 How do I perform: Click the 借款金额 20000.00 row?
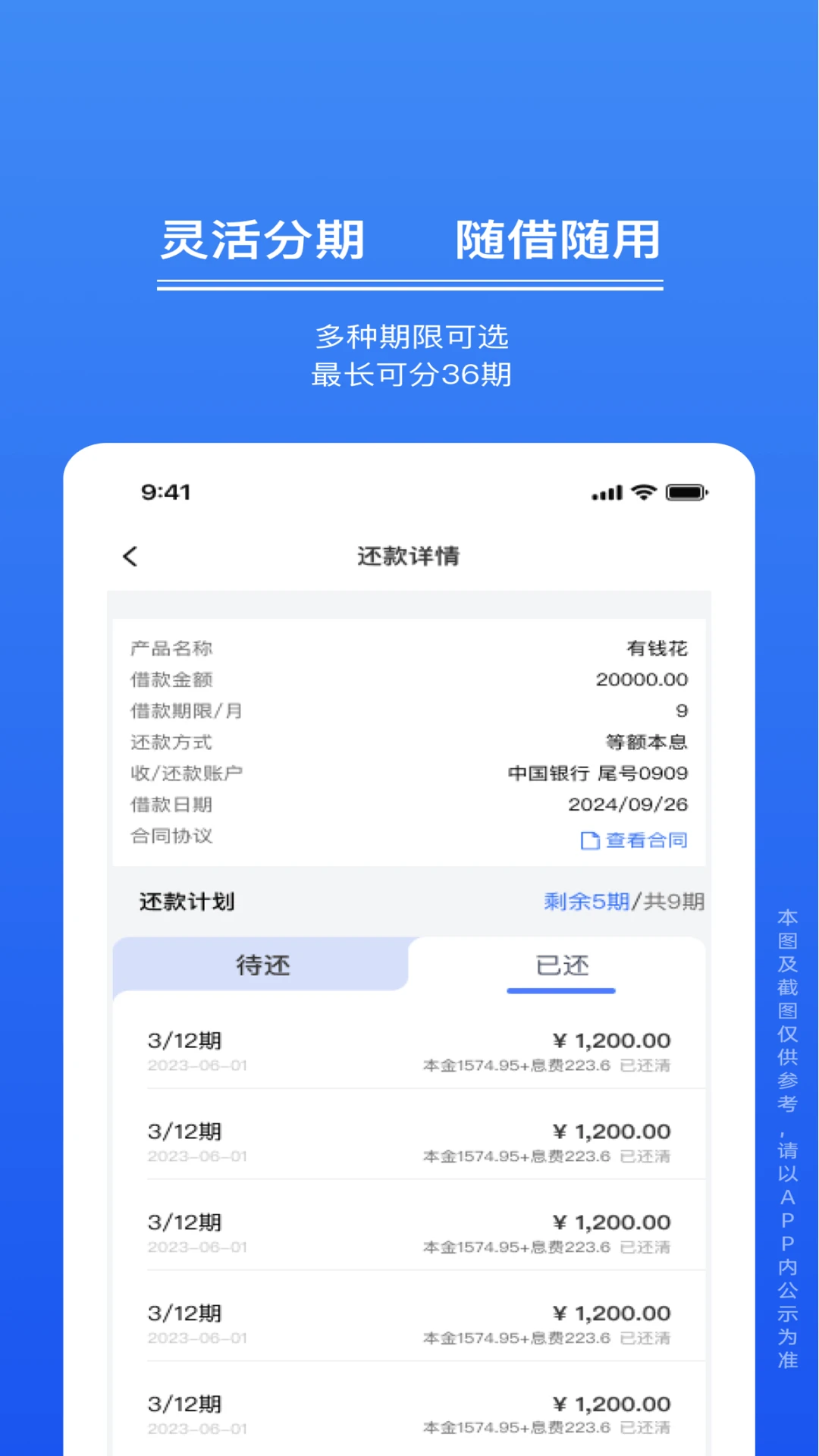click(409, 679)
